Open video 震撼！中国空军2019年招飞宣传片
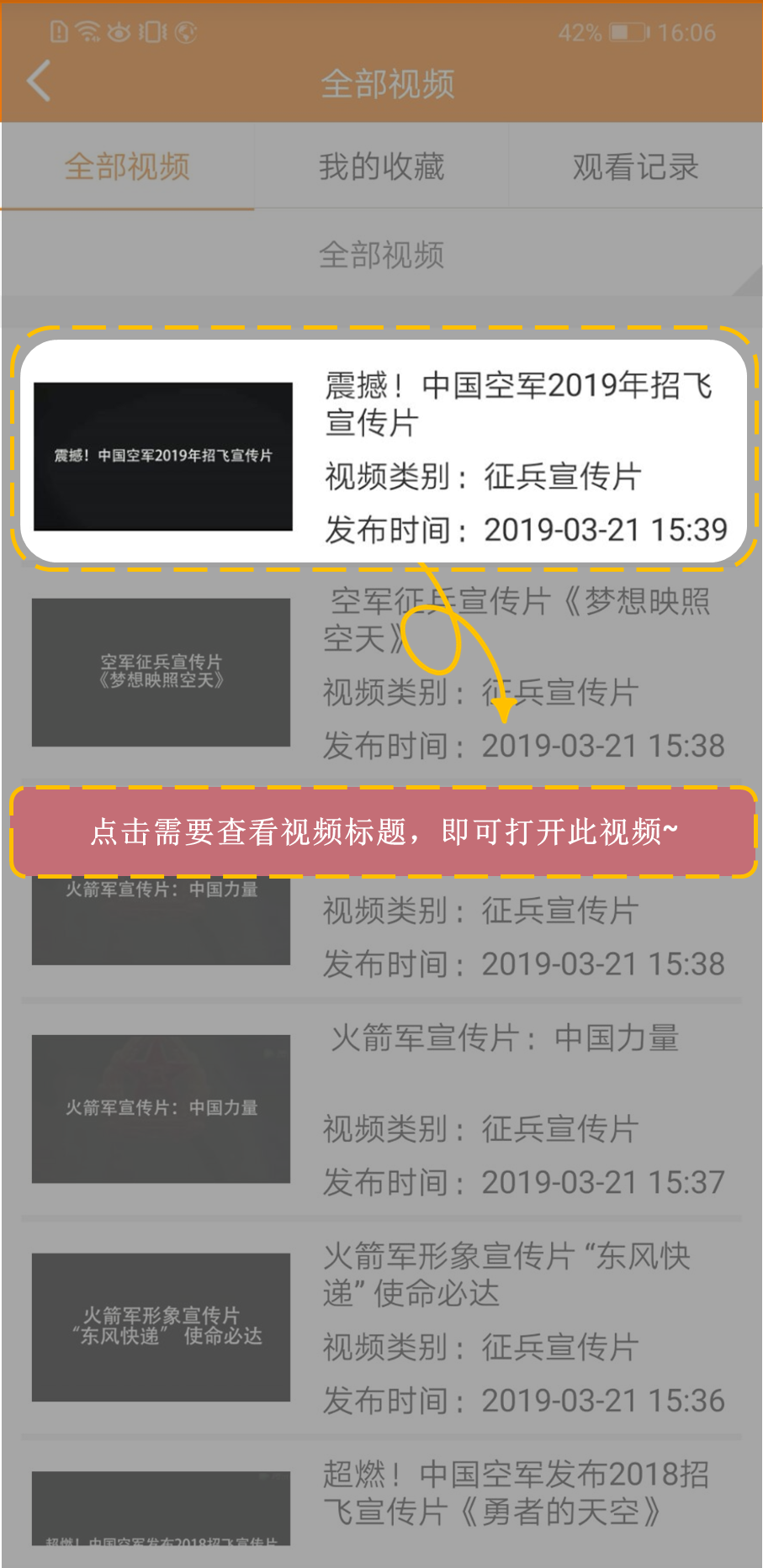Viewport: 763px width, 1568px height. coord(518,403)
